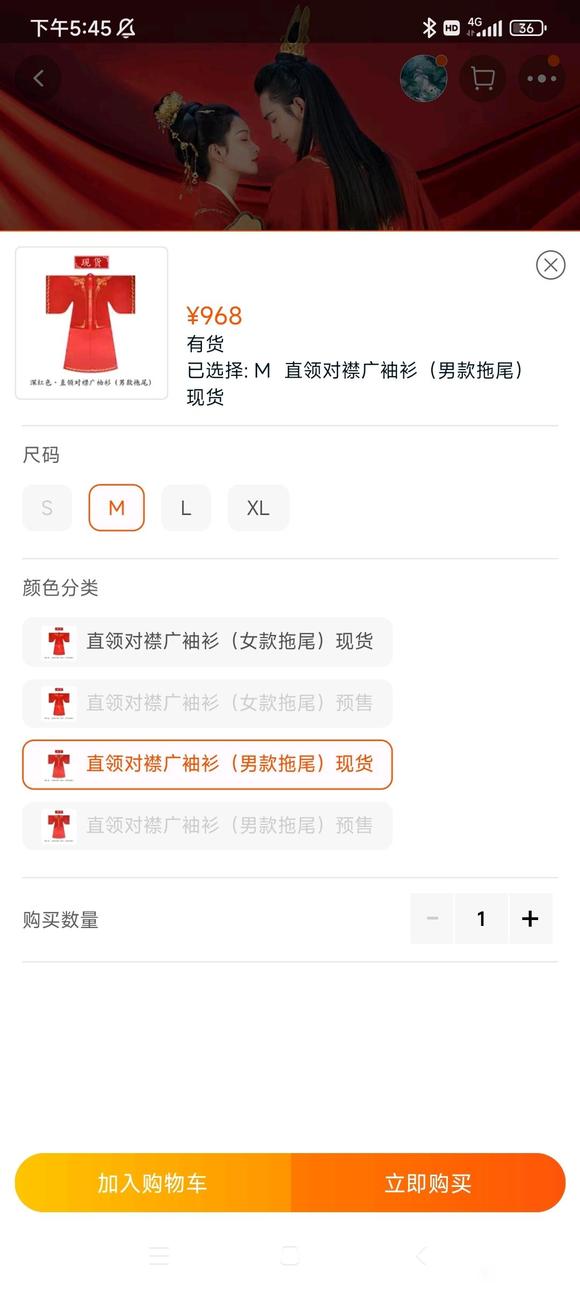The height and width of the screenshot is (1289, 580).
Task: Open the product thumbnail image
Action: tap(92, 323)
